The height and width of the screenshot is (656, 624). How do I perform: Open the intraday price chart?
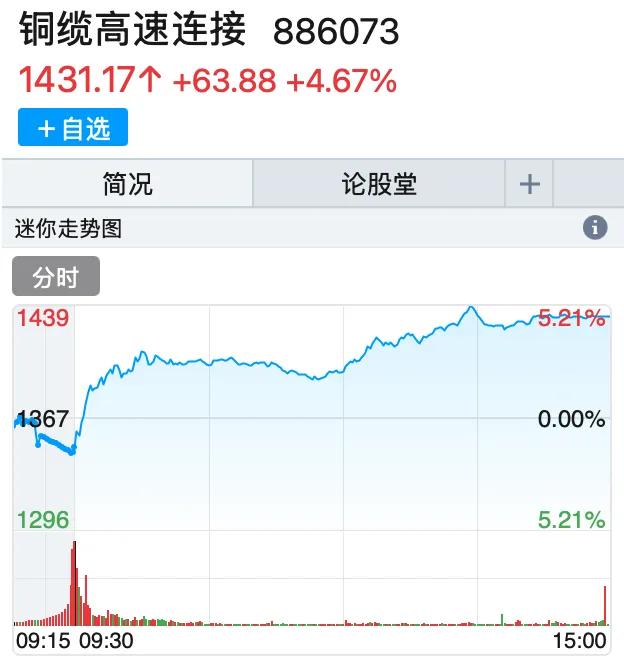point(310,420)
